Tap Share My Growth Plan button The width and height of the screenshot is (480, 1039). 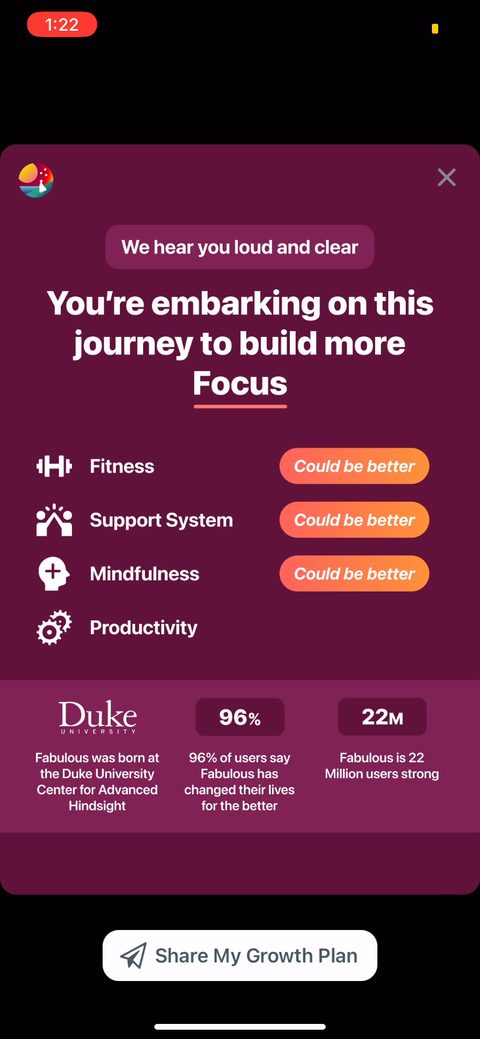coord(239,956)
